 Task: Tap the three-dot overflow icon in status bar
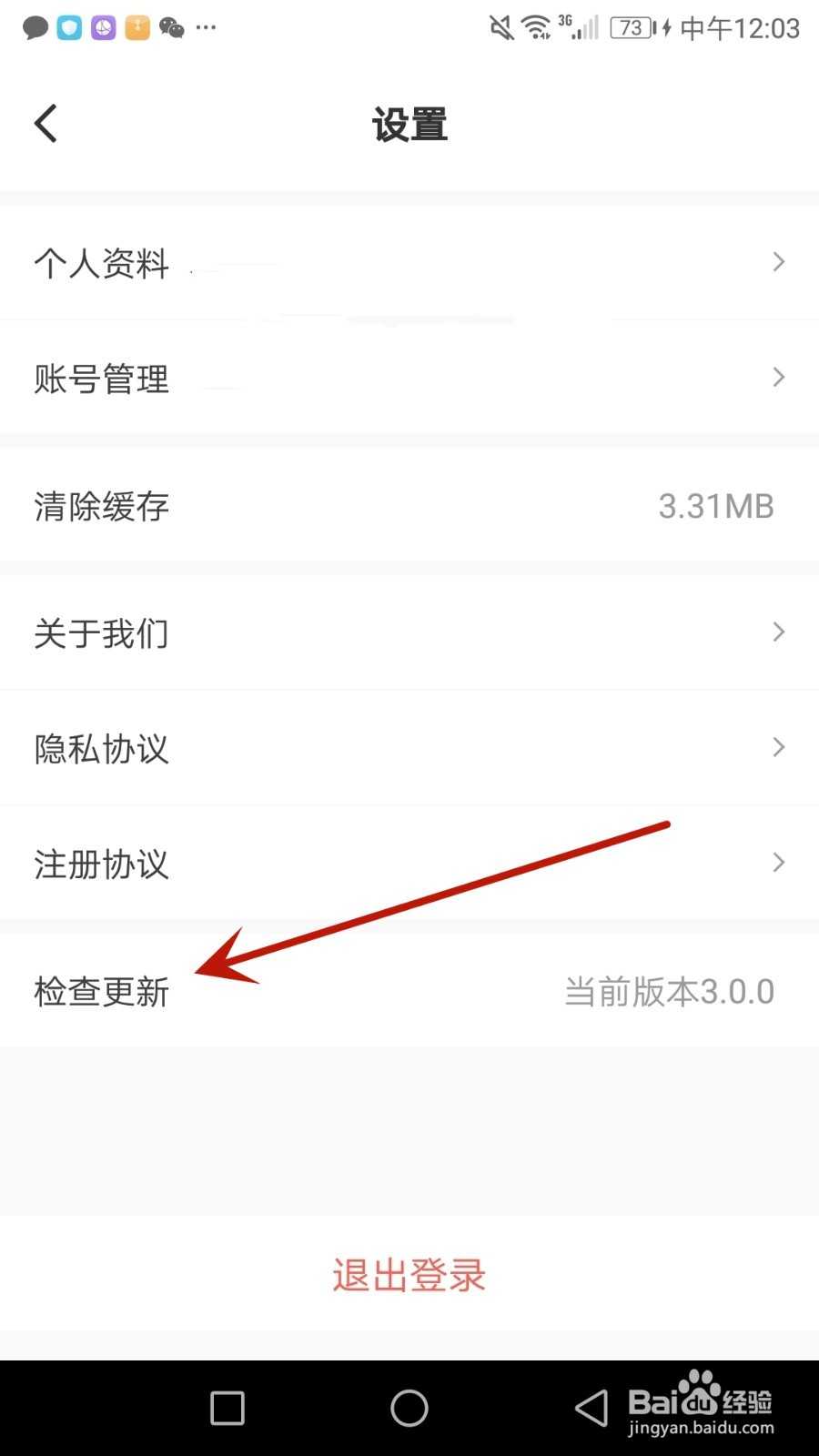207,28
